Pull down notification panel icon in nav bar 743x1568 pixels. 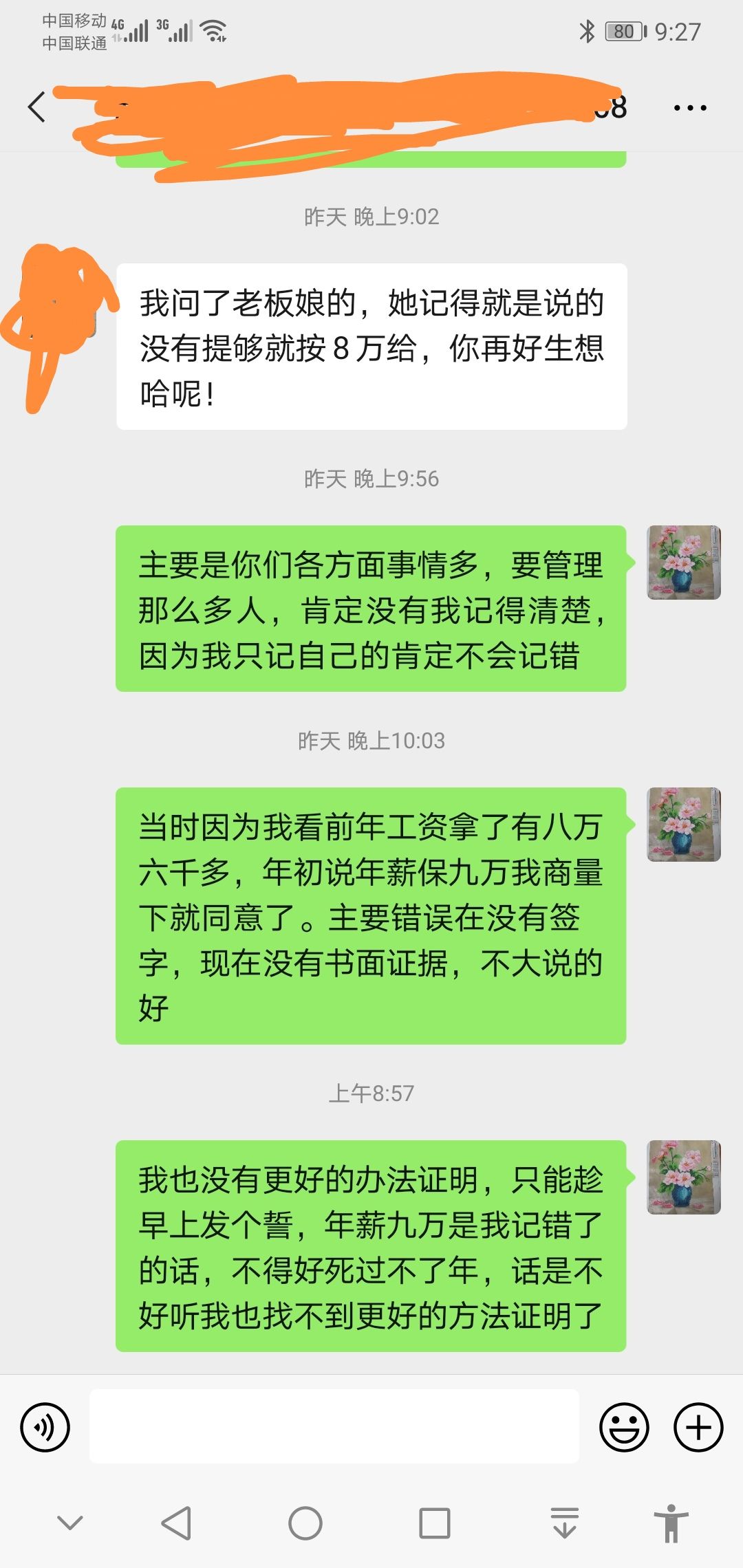pos(565,1522)
